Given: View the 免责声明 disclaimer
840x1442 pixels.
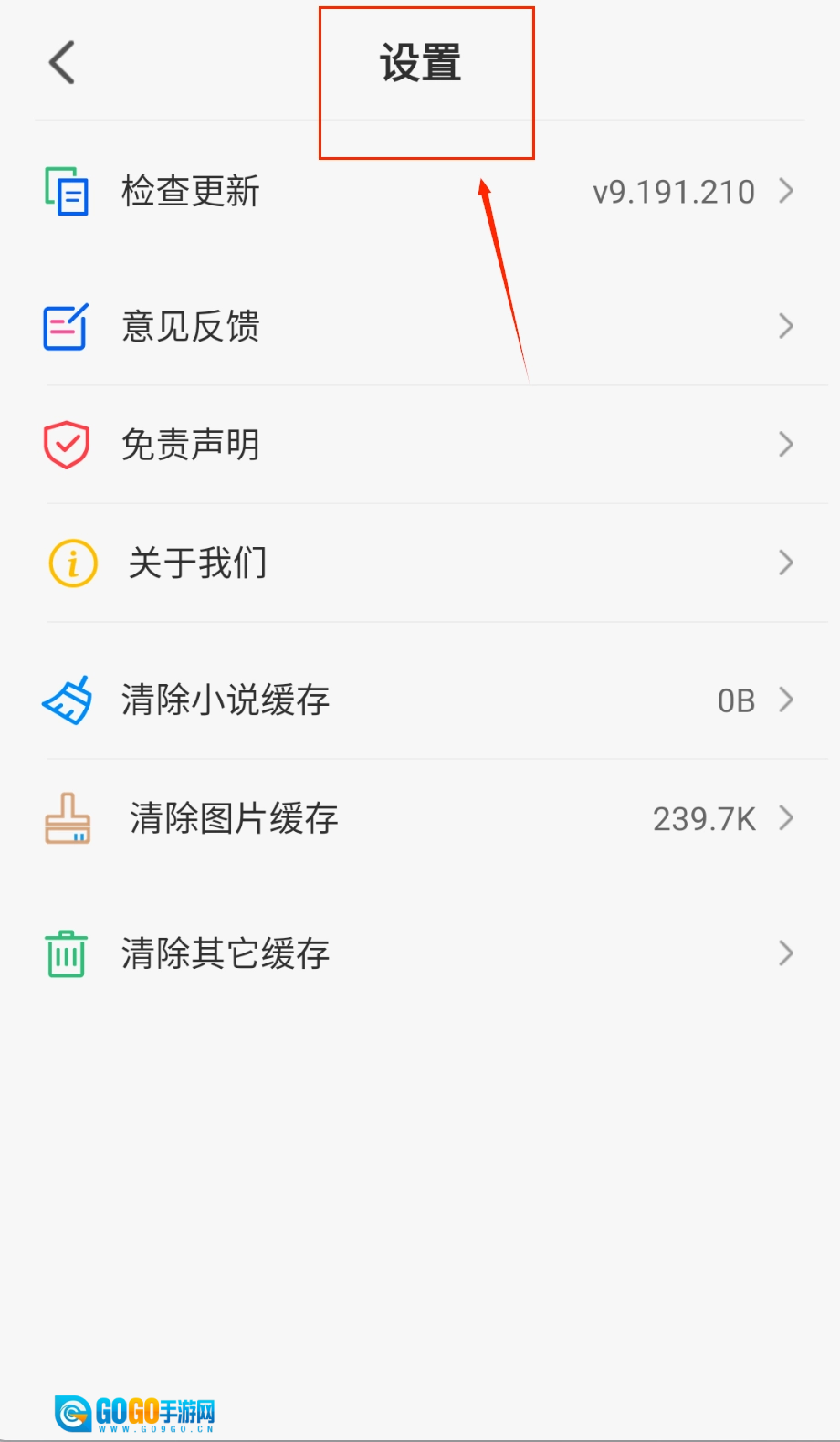Looking at the screenshot, I should tap(191, 445).
